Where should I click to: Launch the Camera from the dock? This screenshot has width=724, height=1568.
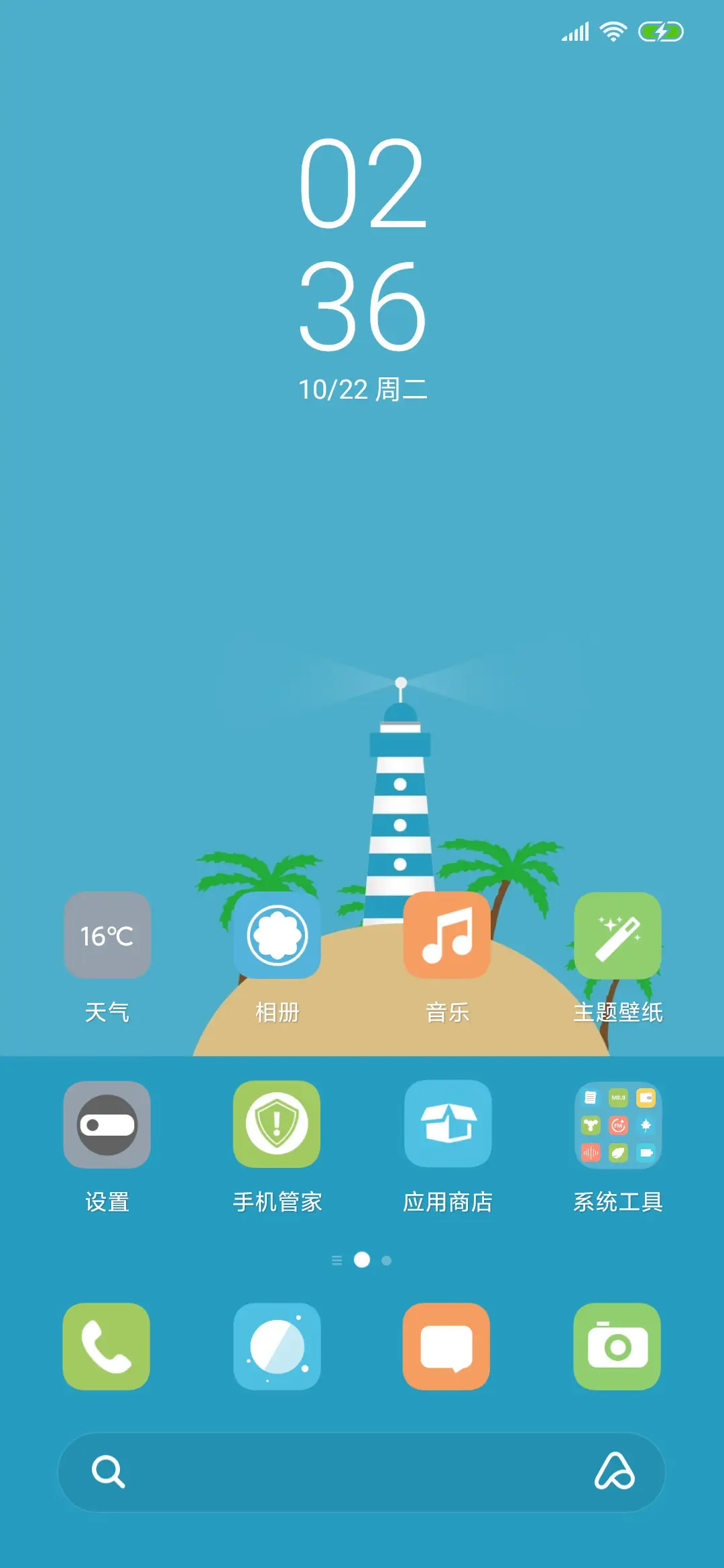(x=617, y=1347)
